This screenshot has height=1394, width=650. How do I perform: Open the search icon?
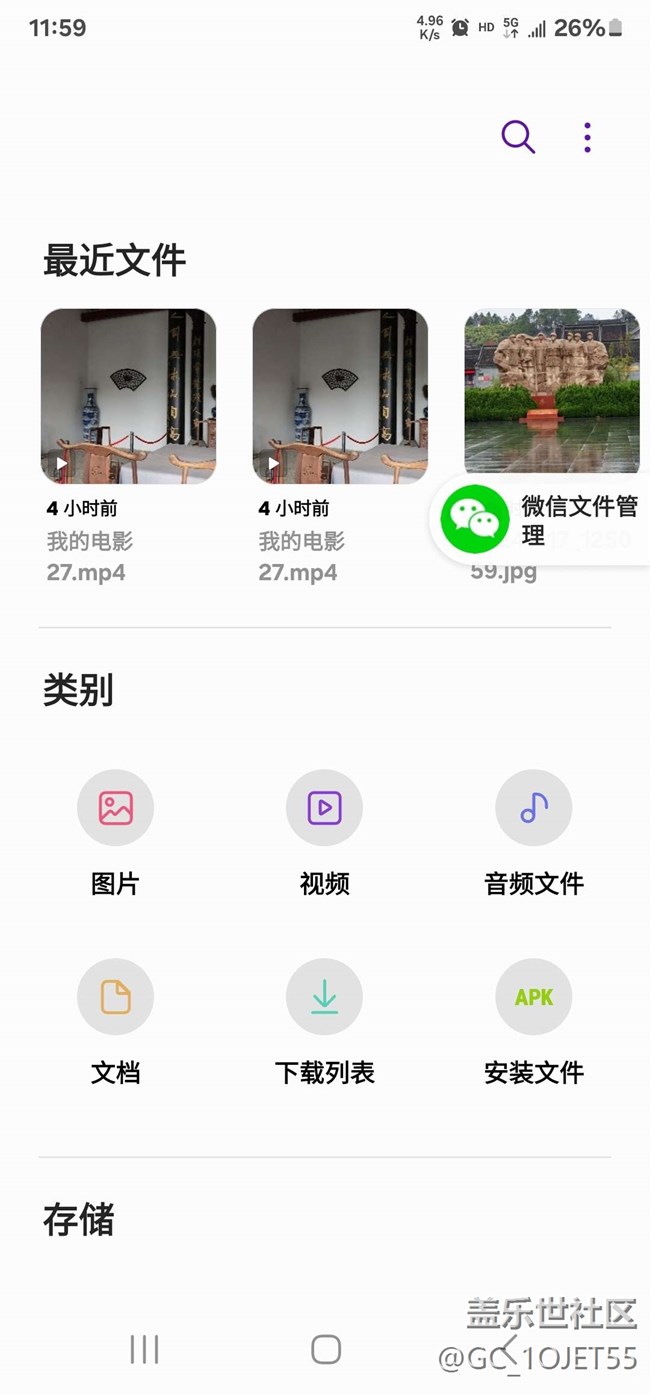(518, 137)
